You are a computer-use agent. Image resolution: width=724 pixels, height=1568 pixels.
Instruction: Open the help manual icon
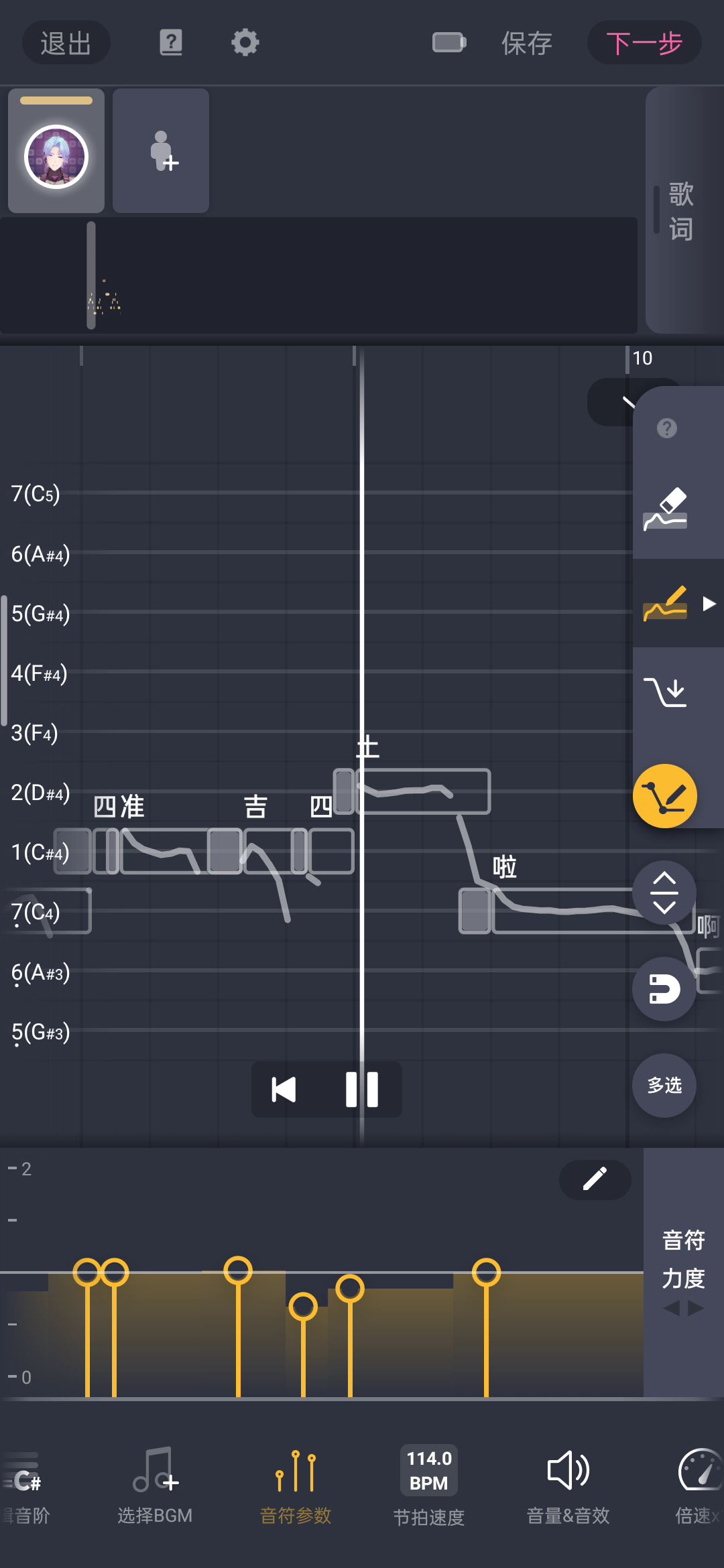171,43
